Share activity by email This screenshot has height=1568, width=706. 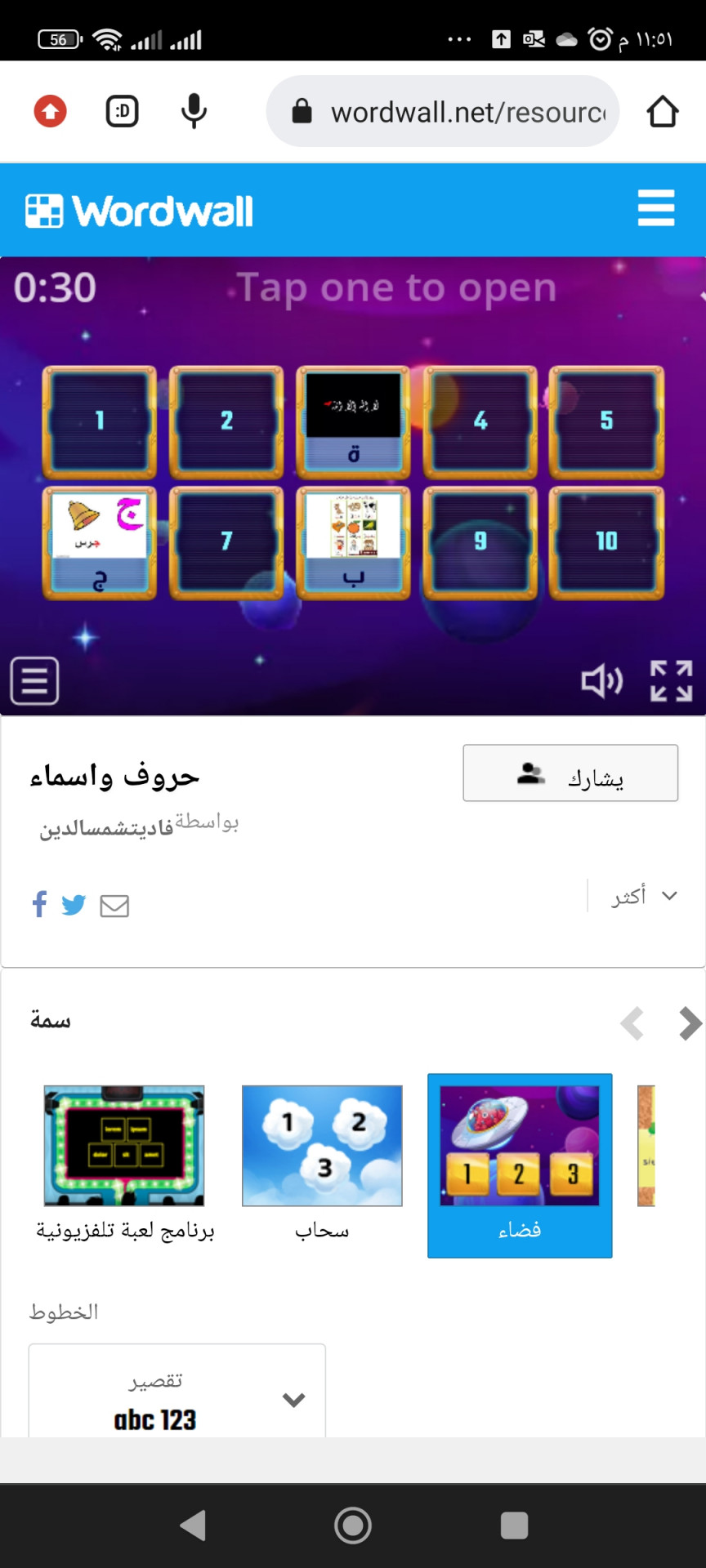114,906
